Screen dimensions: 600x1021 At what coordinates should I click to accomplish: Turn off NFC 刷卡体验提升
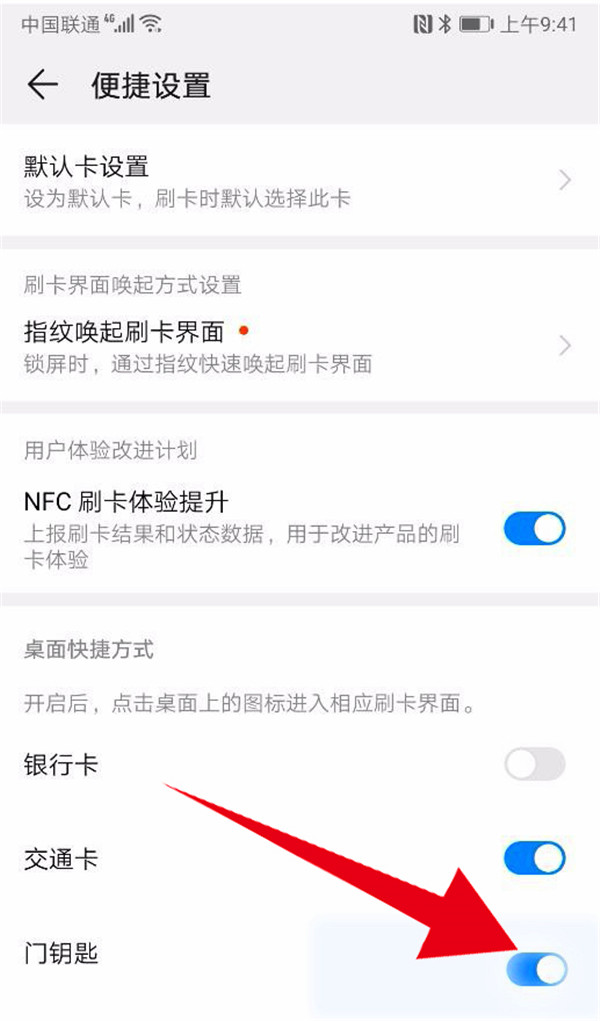coord(534,529)
